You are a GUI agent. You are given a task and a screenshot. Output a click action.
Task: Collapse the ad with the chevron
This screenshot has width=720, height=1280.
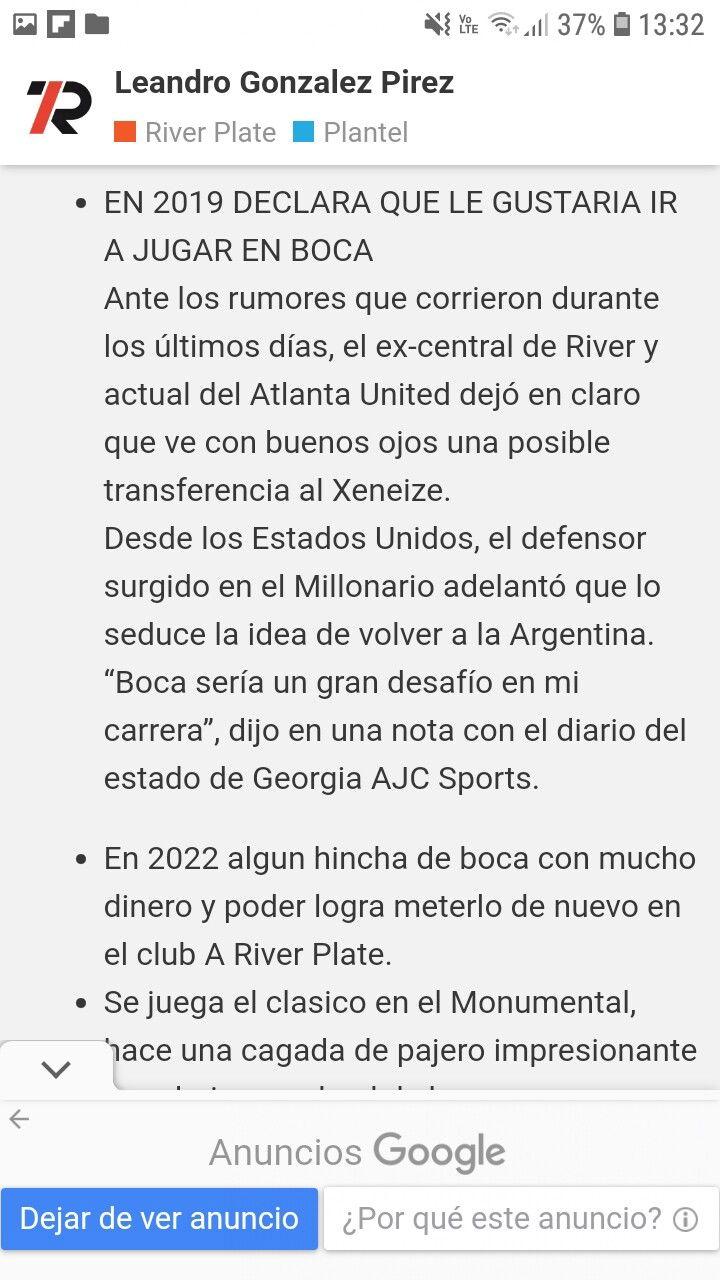57,1069
